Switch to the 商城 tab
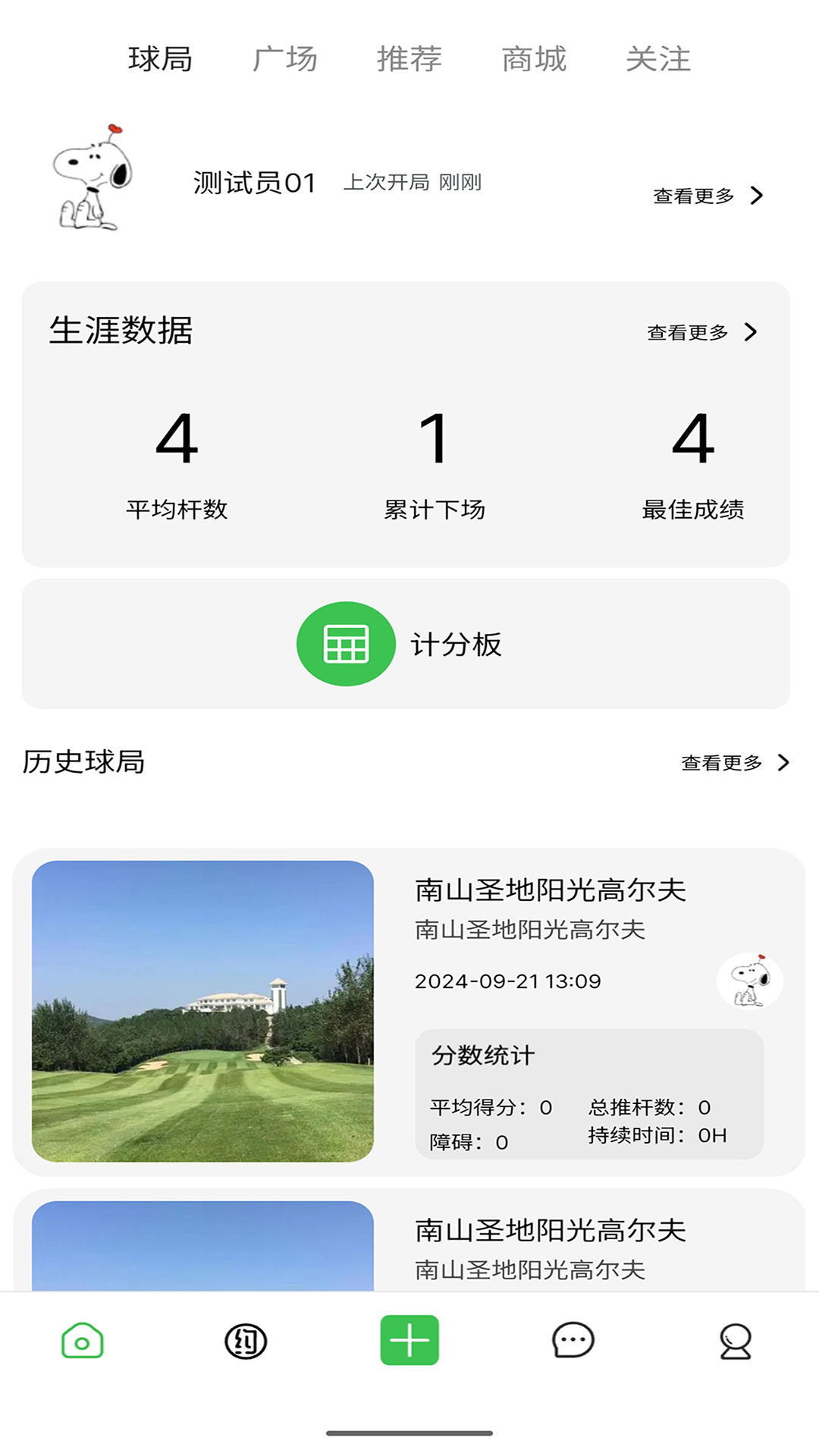Viewport: 819px width, 1456px height. click(533, 59)
